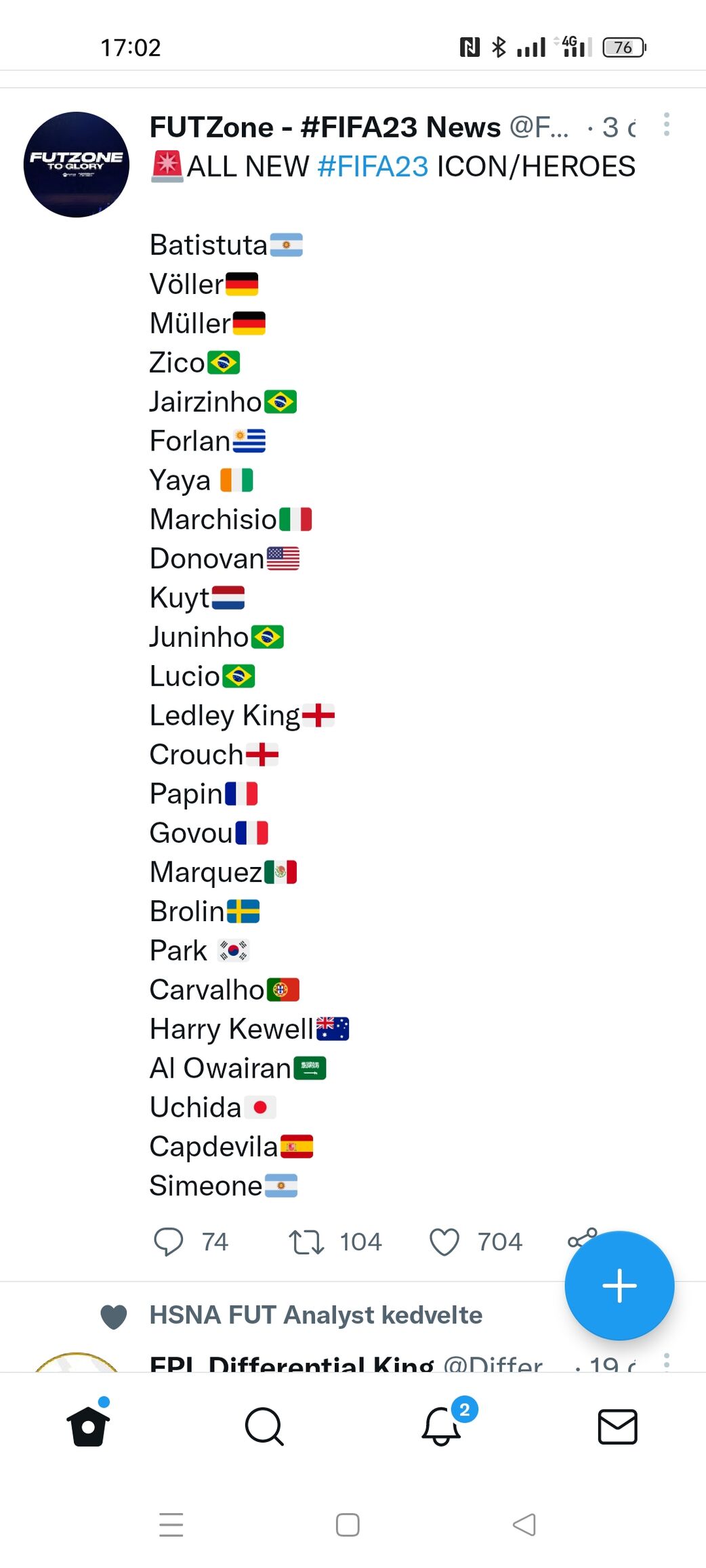706x1568 pixels.
Task: Reply to the FUTZone tweet
Action: [x=169, y=1242]
